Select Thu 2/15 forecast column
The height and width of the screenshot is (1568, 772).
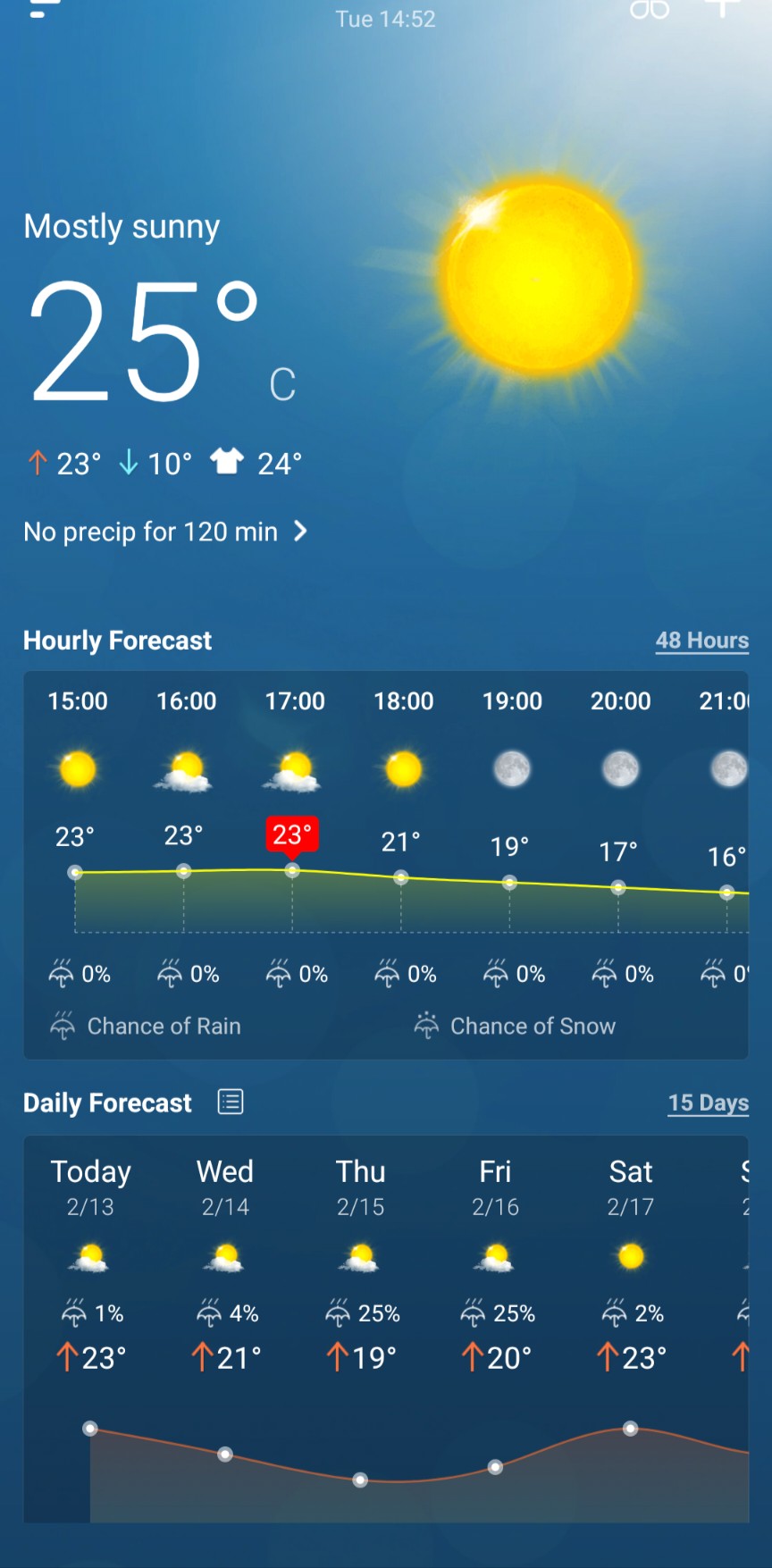tap(360, 1260)
